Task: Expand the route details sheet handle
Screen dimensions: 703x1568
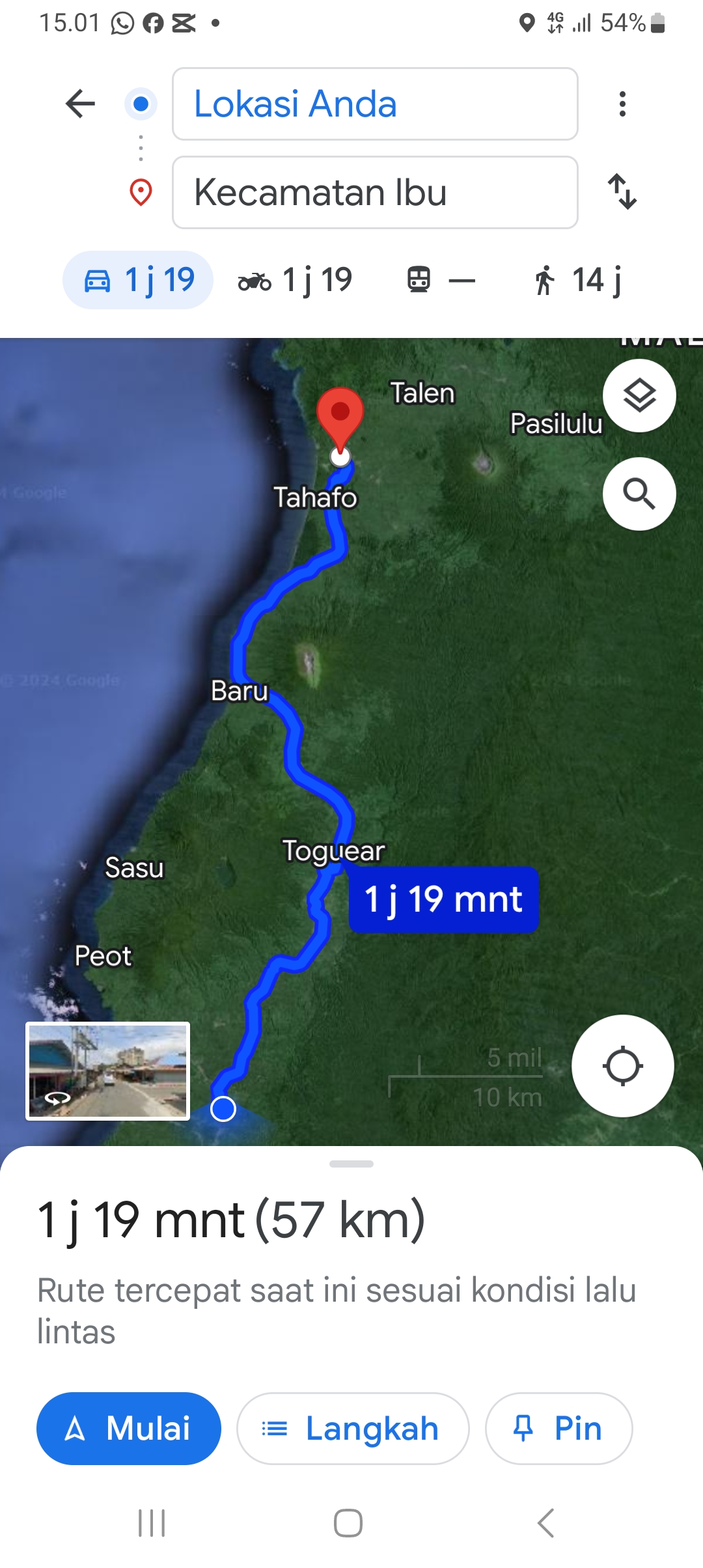Action: click(x=351, y=1164)
